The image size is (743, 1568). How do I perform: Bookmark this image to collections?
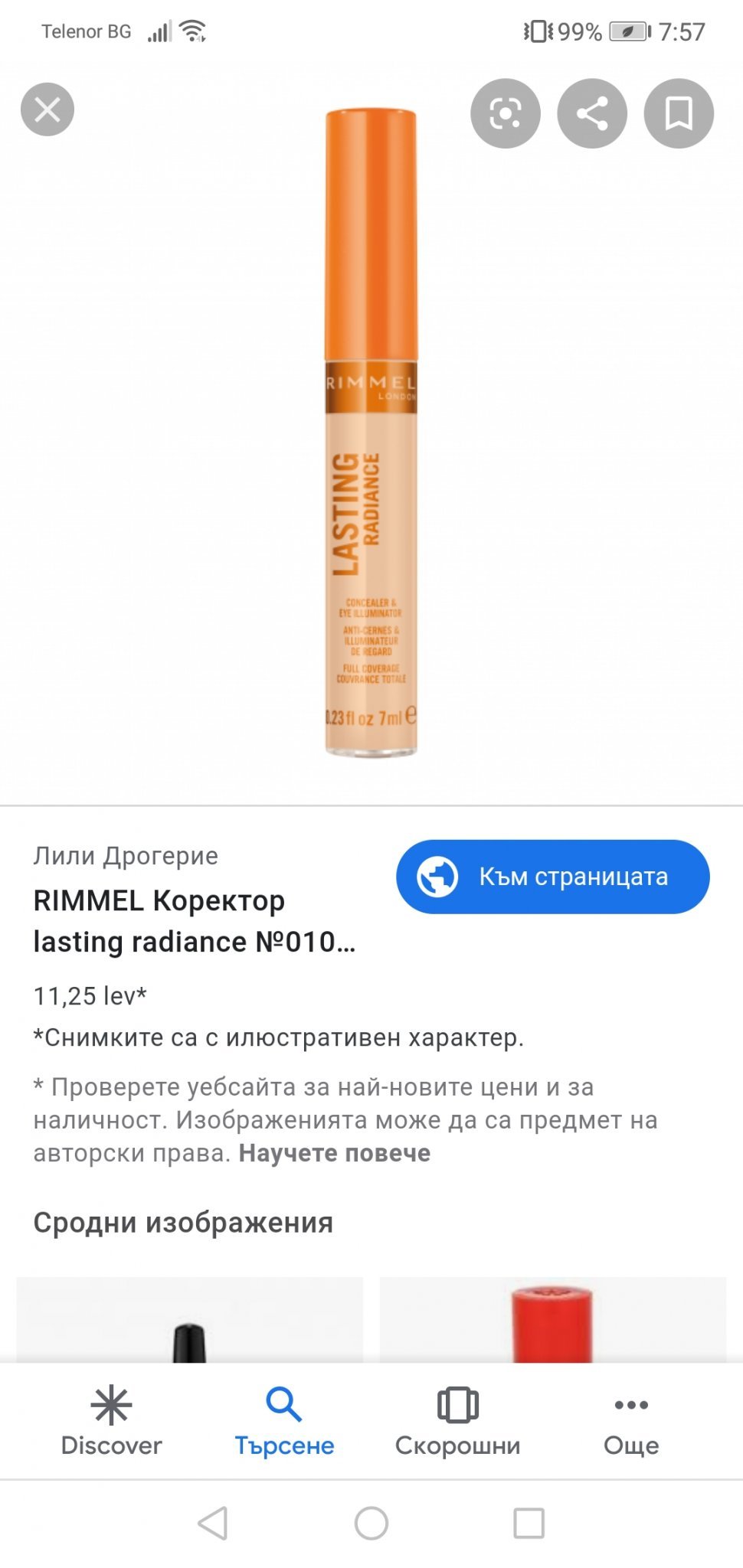point(679,113)
